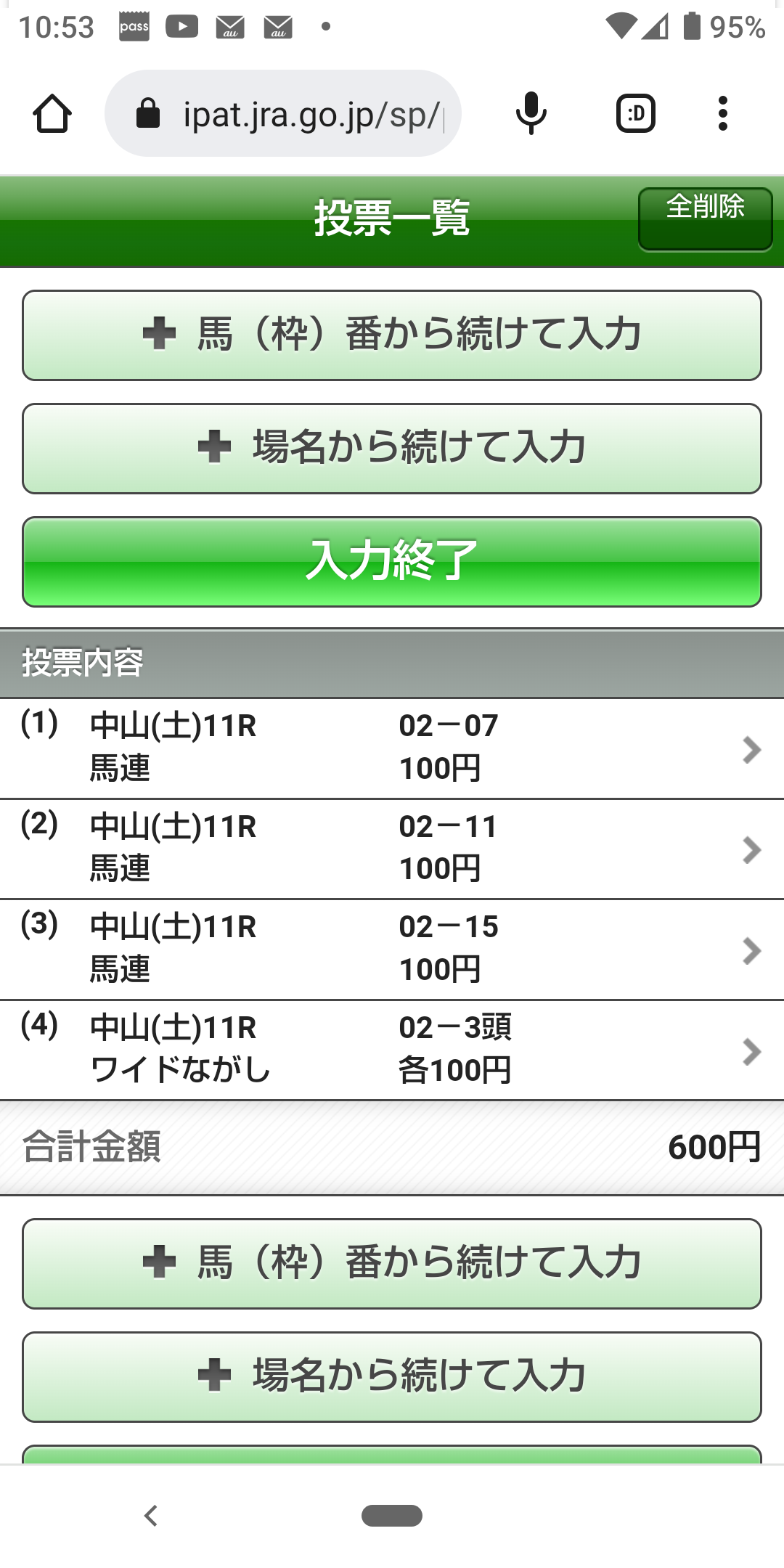784x1568 pixels.
Task: Tap the 全削除 delete-all button
Action: tap(705, 219)
